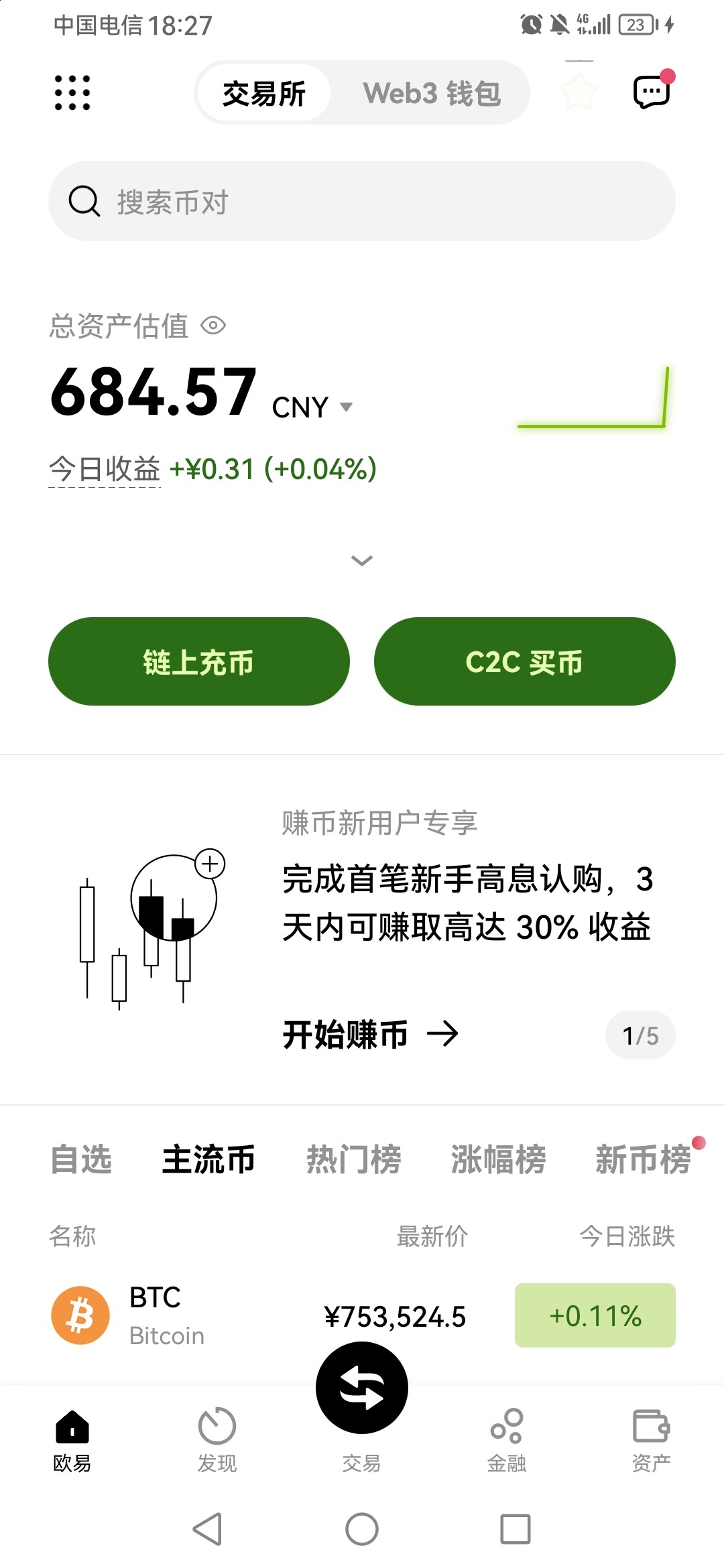
Task: Switch to the 涨幅榜 tab
Action: click(x=498, y=1159)
